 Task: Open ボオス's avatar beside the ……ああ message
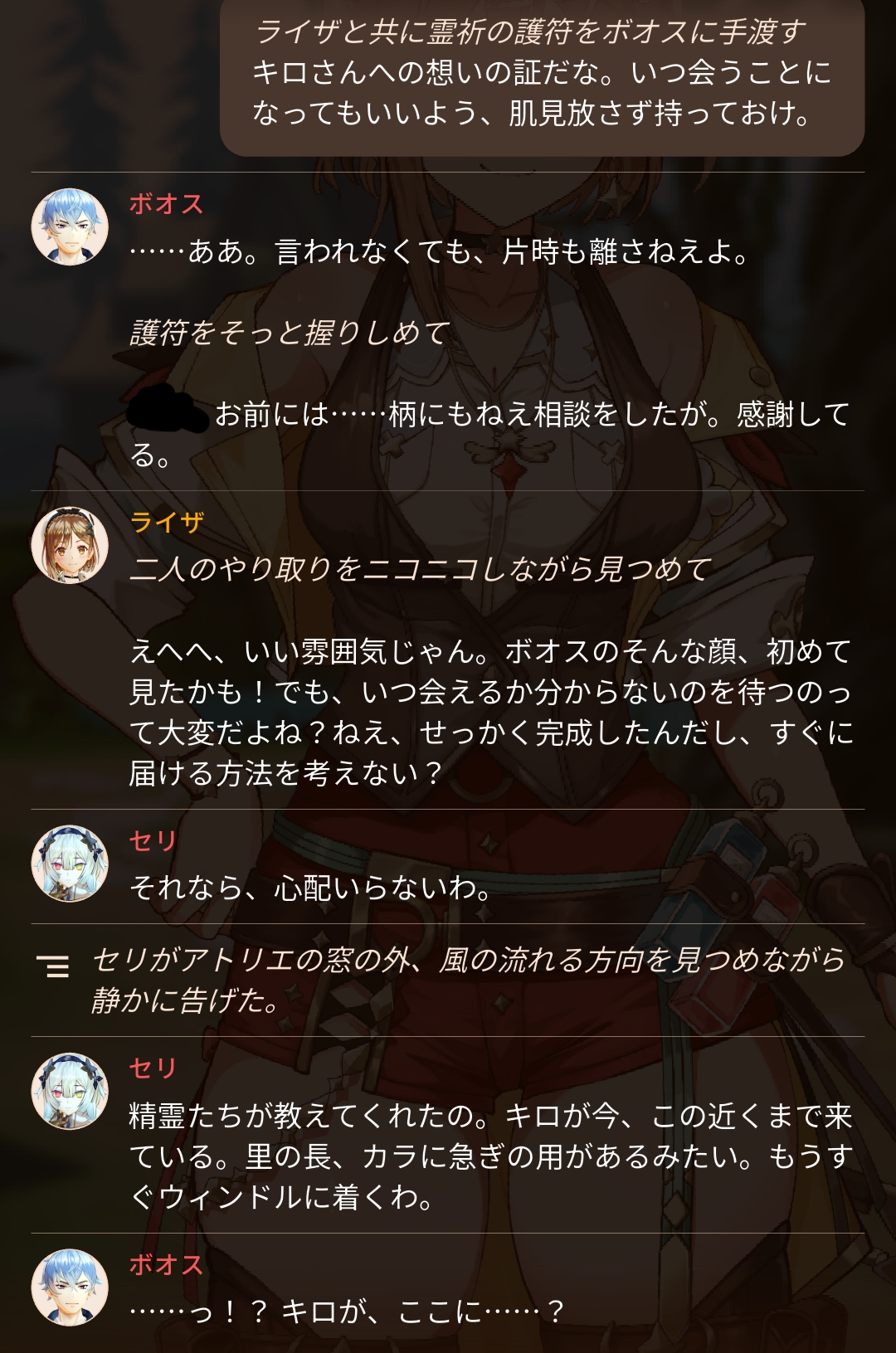(x=70, y=226)
